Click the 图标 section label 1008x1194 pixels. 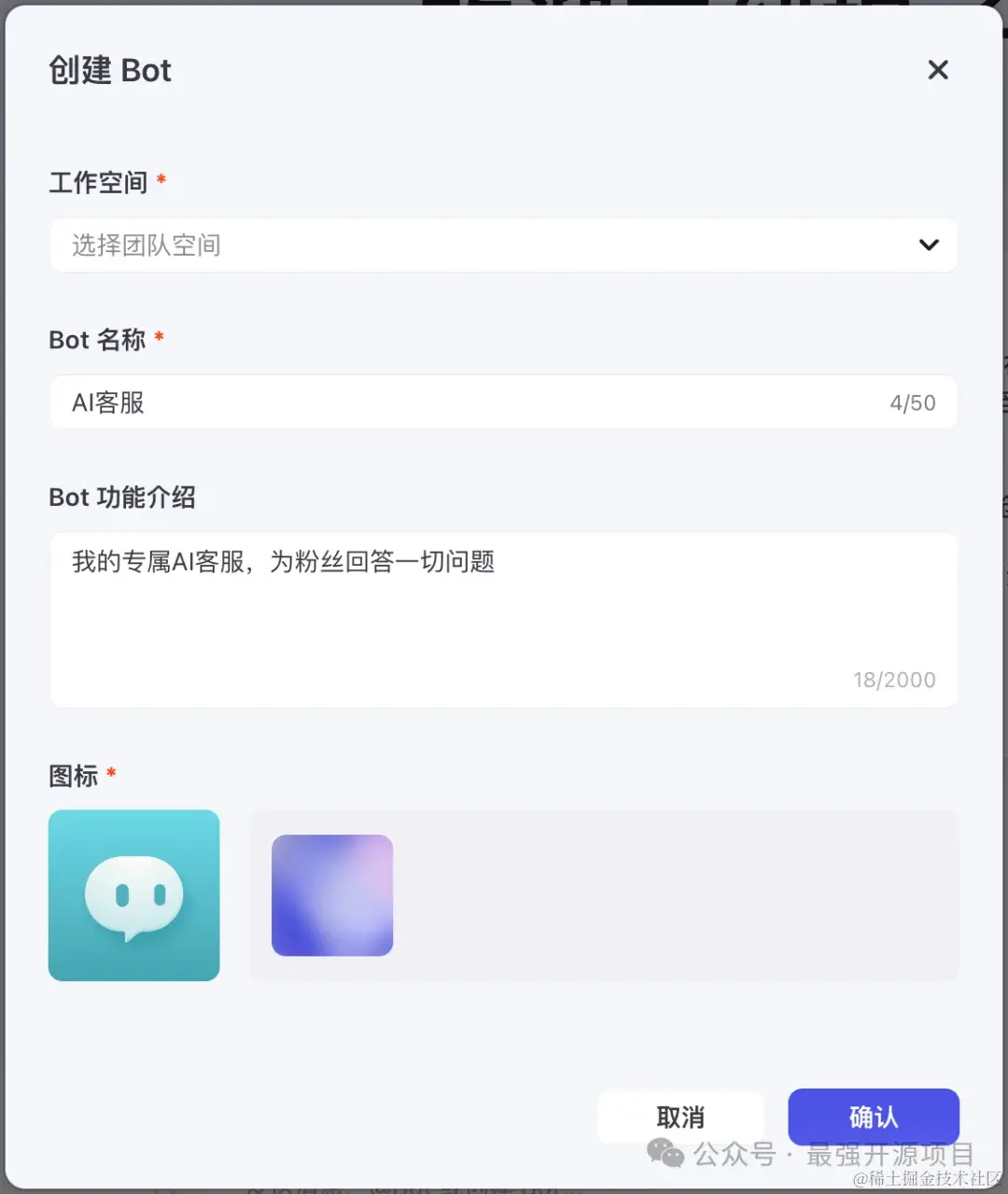coord(71,775)
